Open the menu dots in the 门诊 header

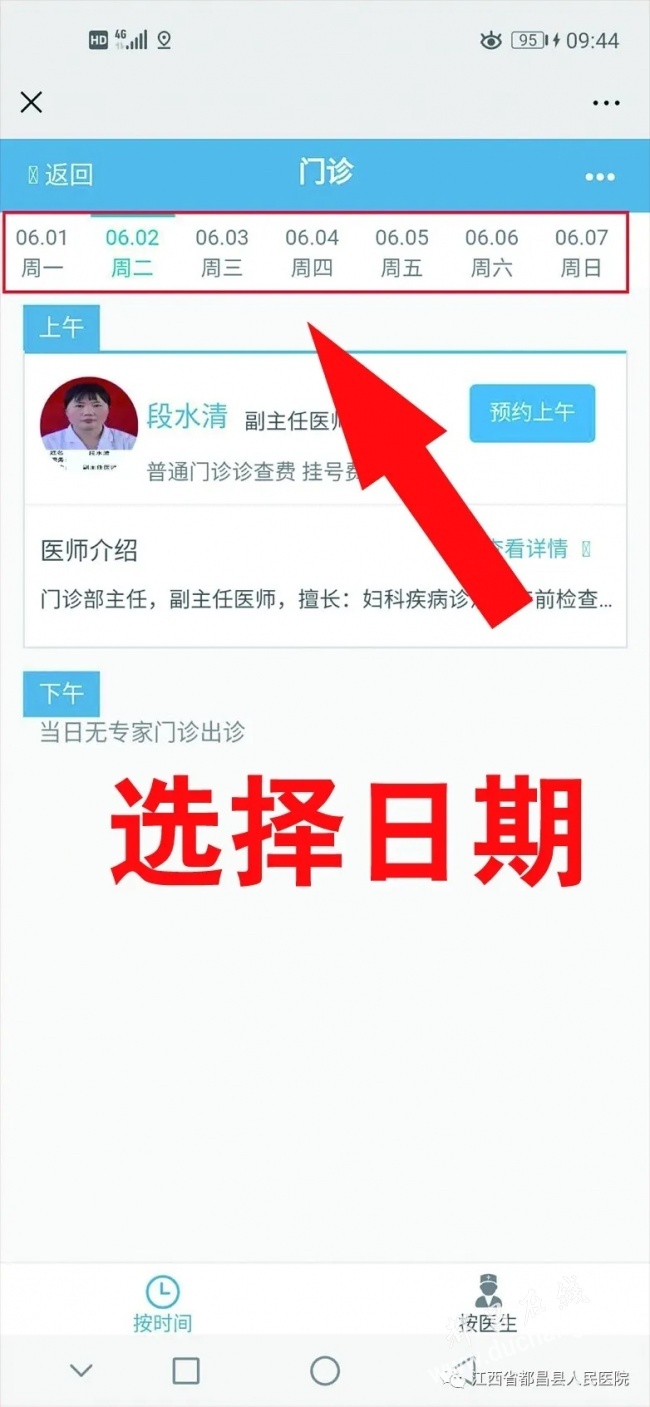[x=599, y=177]
